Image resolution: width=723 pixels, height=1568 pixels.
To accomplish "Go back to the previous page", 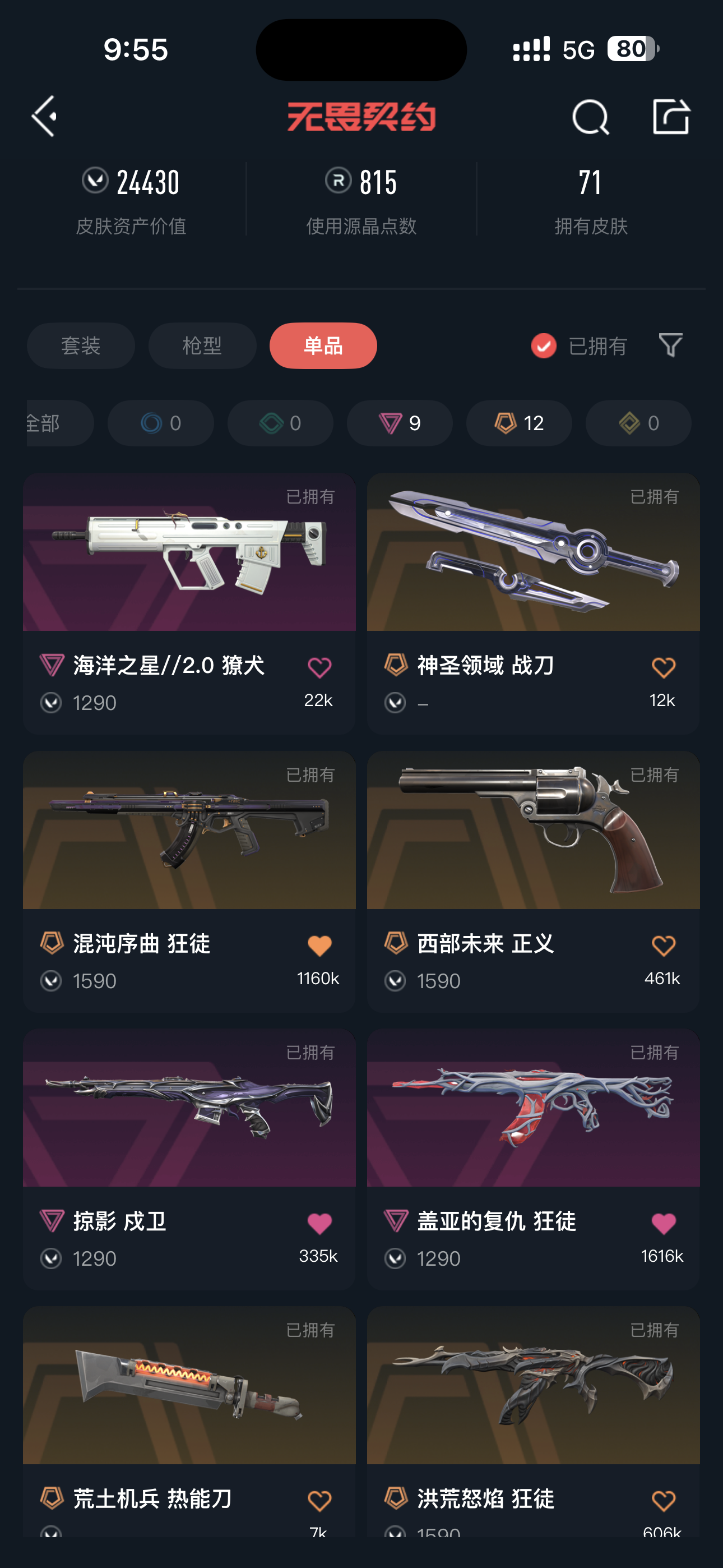I will (45, 116).
